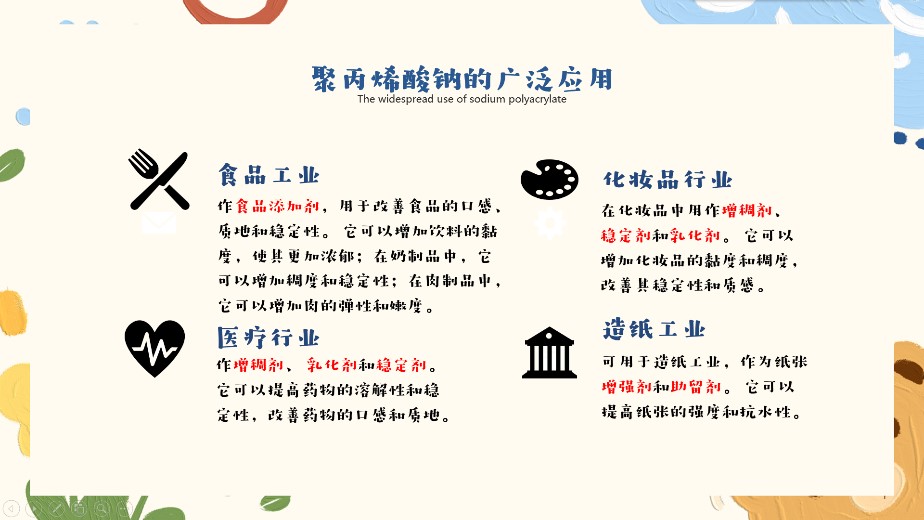Screen dimensions: 924x520
Task: Open more slideshow options
Action: point(124,508)
